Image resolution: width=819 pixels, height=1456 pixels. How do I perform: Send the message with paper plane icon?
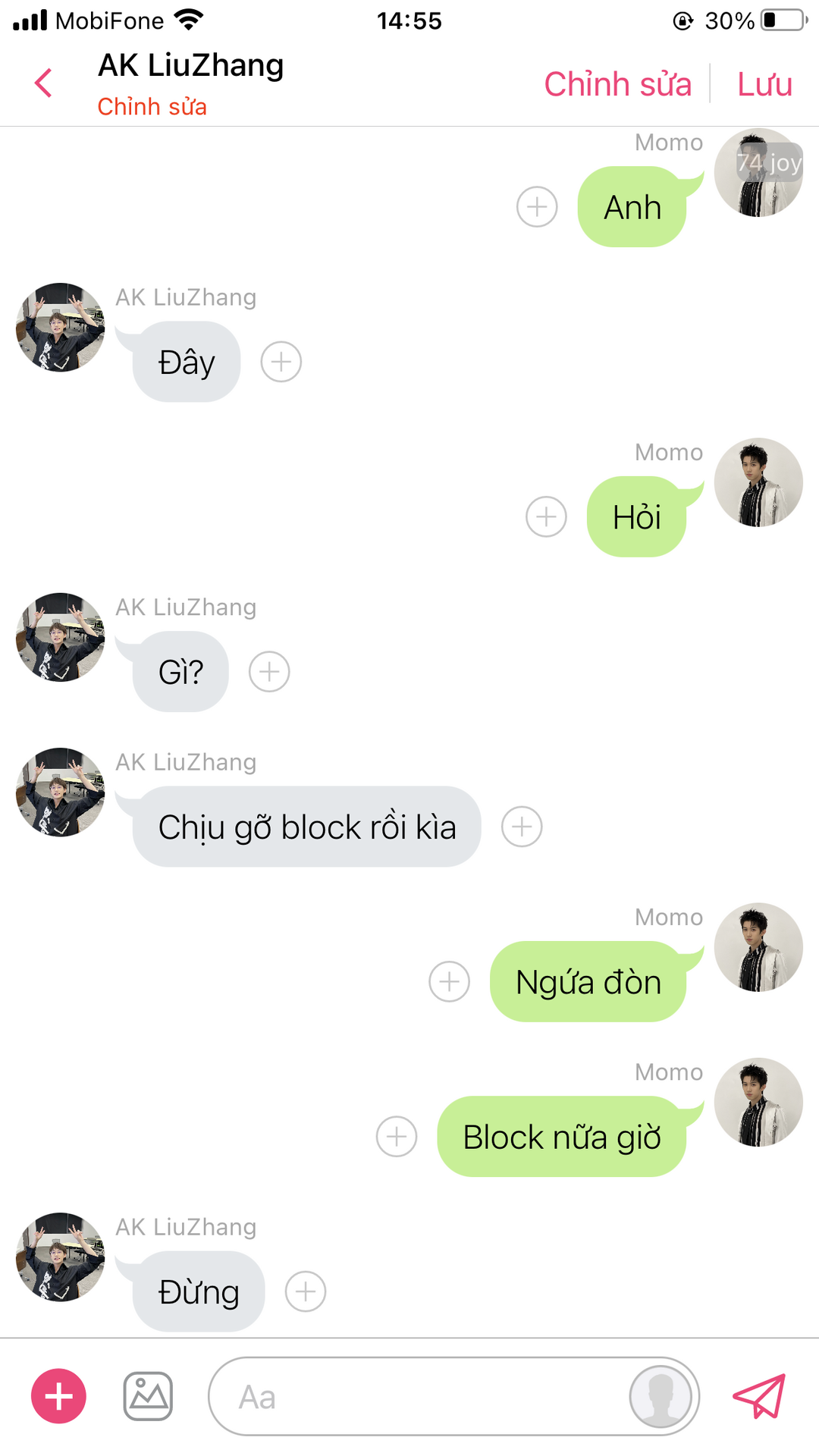pos(759,1396)
